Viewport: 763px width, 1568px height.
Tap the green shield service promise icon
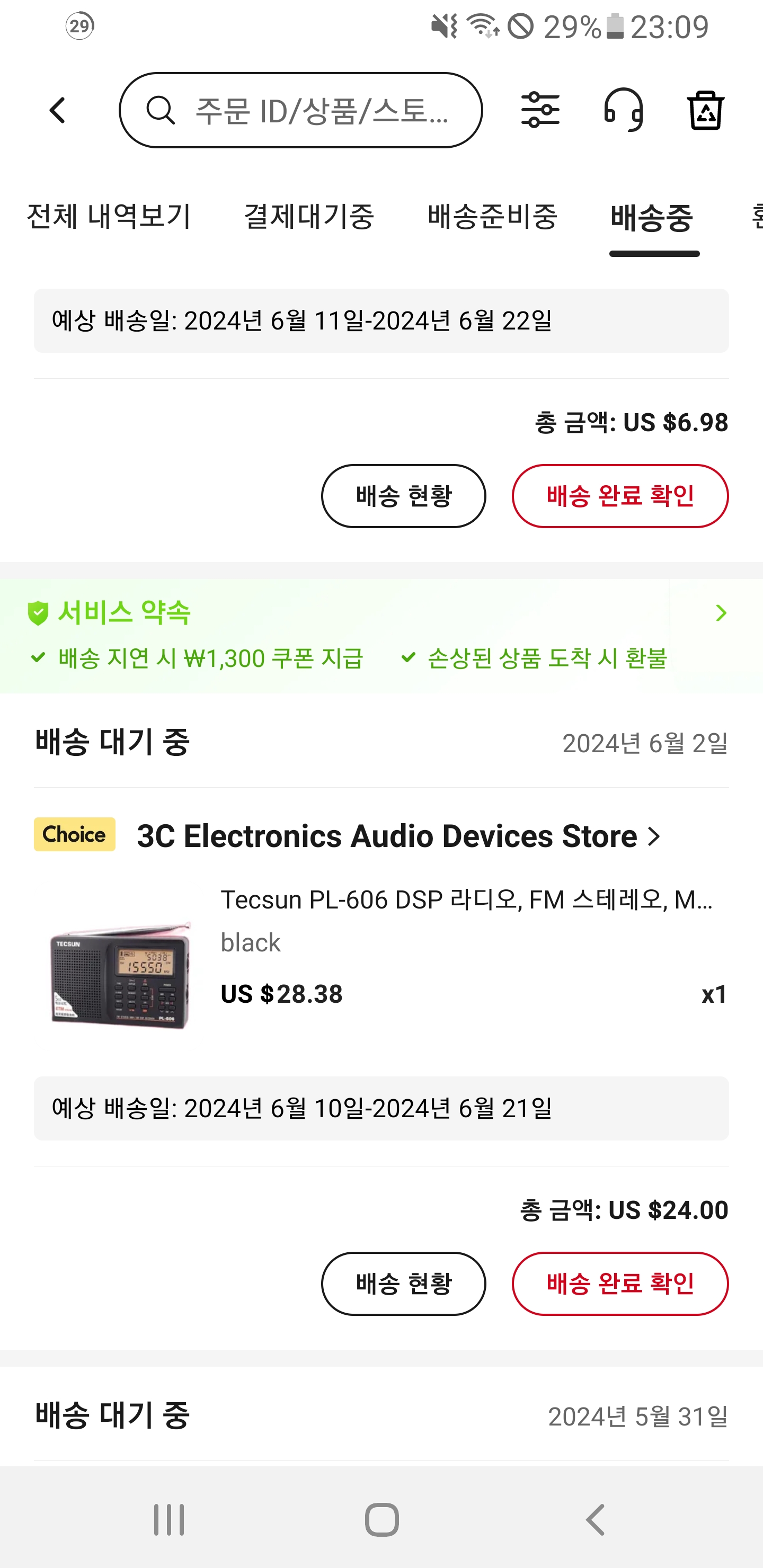(38, 613)
